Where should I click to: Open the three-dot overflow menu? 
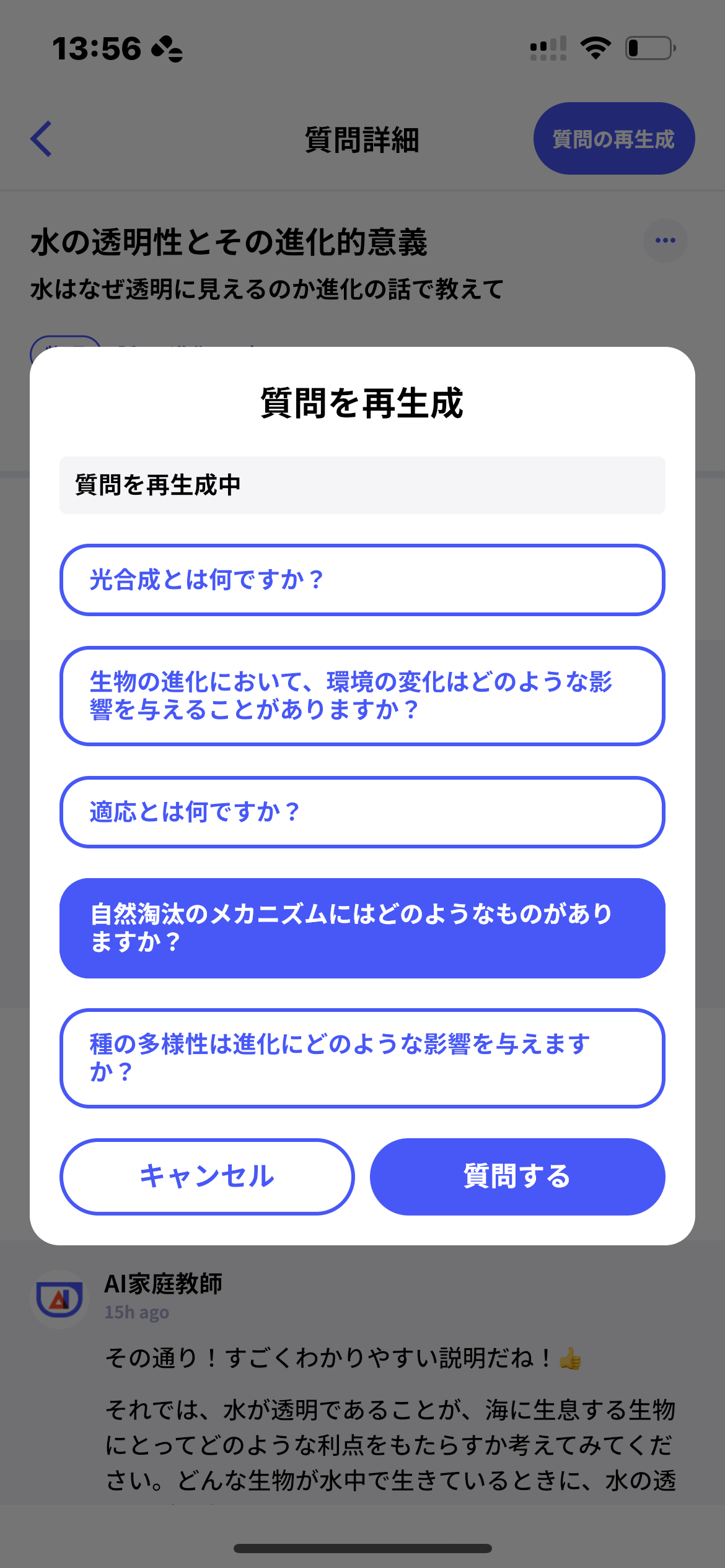pyautogui.click(x=665, y=240)
